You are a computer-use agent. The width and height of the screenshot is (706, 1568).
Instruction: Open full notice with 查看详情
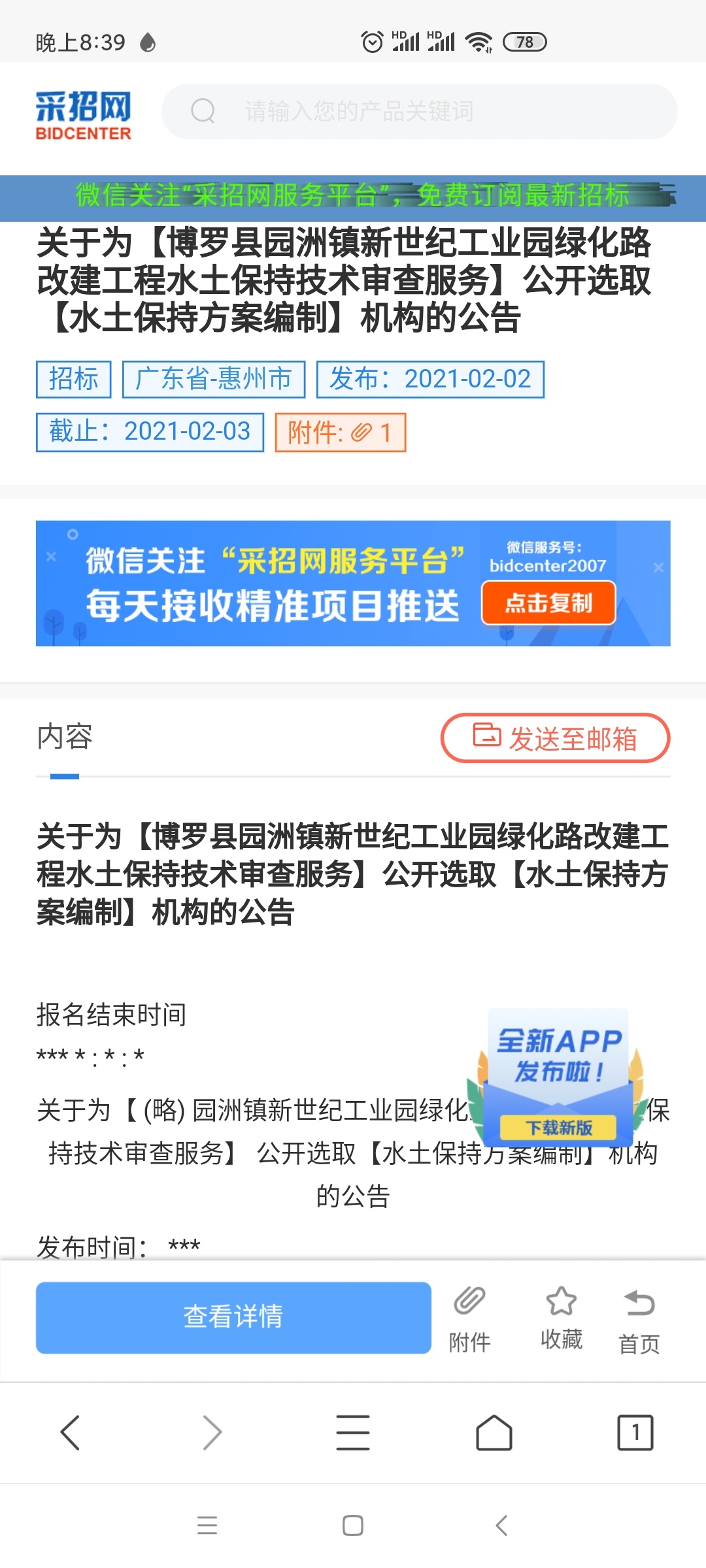[x=233, y=1317]
